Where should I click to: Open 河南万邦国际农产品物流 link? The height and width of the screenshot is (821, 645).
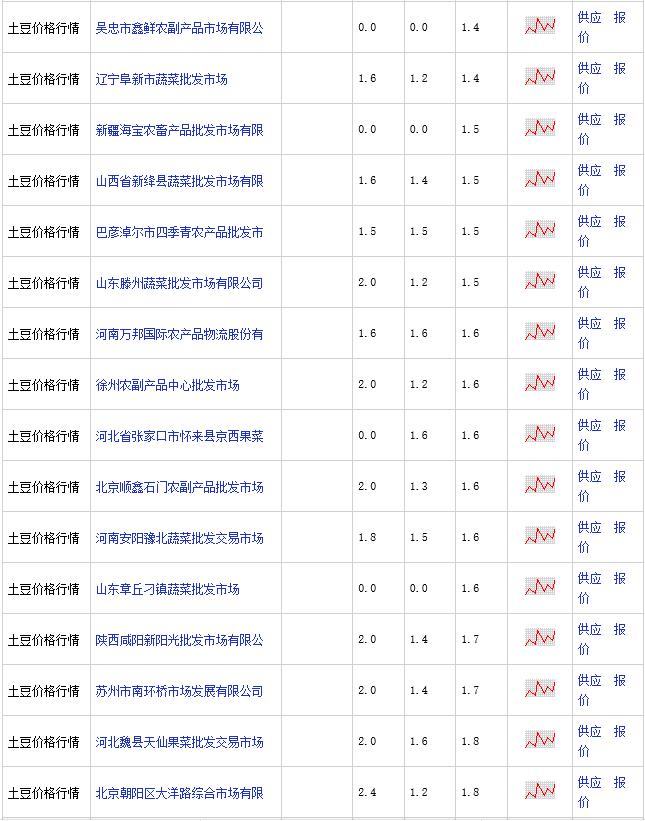click(x=179, y=334)
